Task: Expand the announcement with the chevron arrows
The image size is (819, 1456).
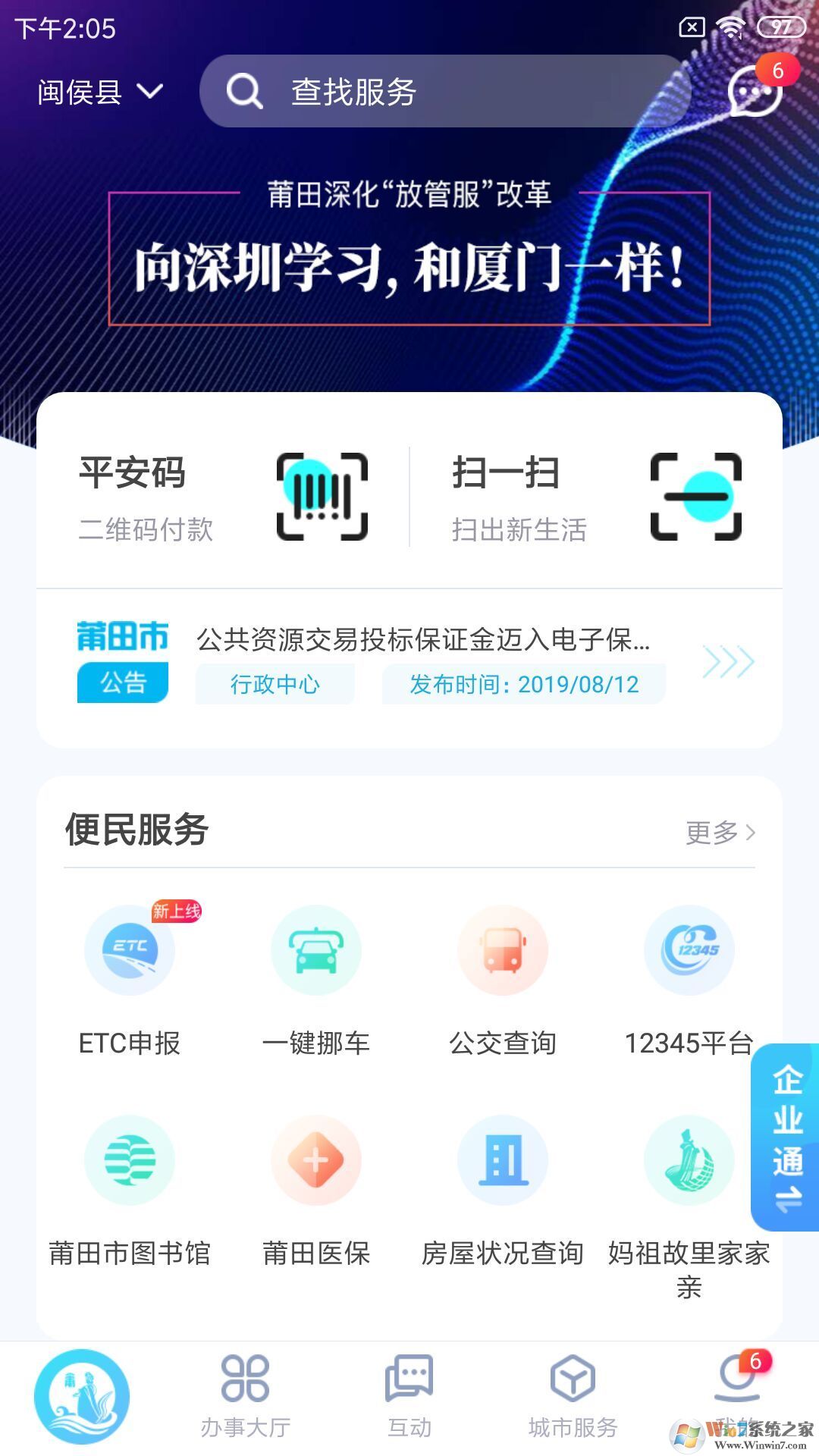Action: (x=728, y=662)
